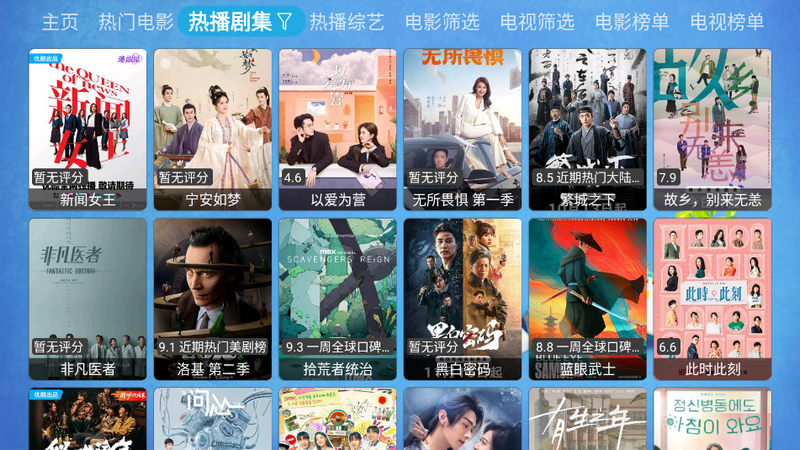Open the 宁安如梦 series poster
The image size is (800, 450).
[x=213, y=128]
